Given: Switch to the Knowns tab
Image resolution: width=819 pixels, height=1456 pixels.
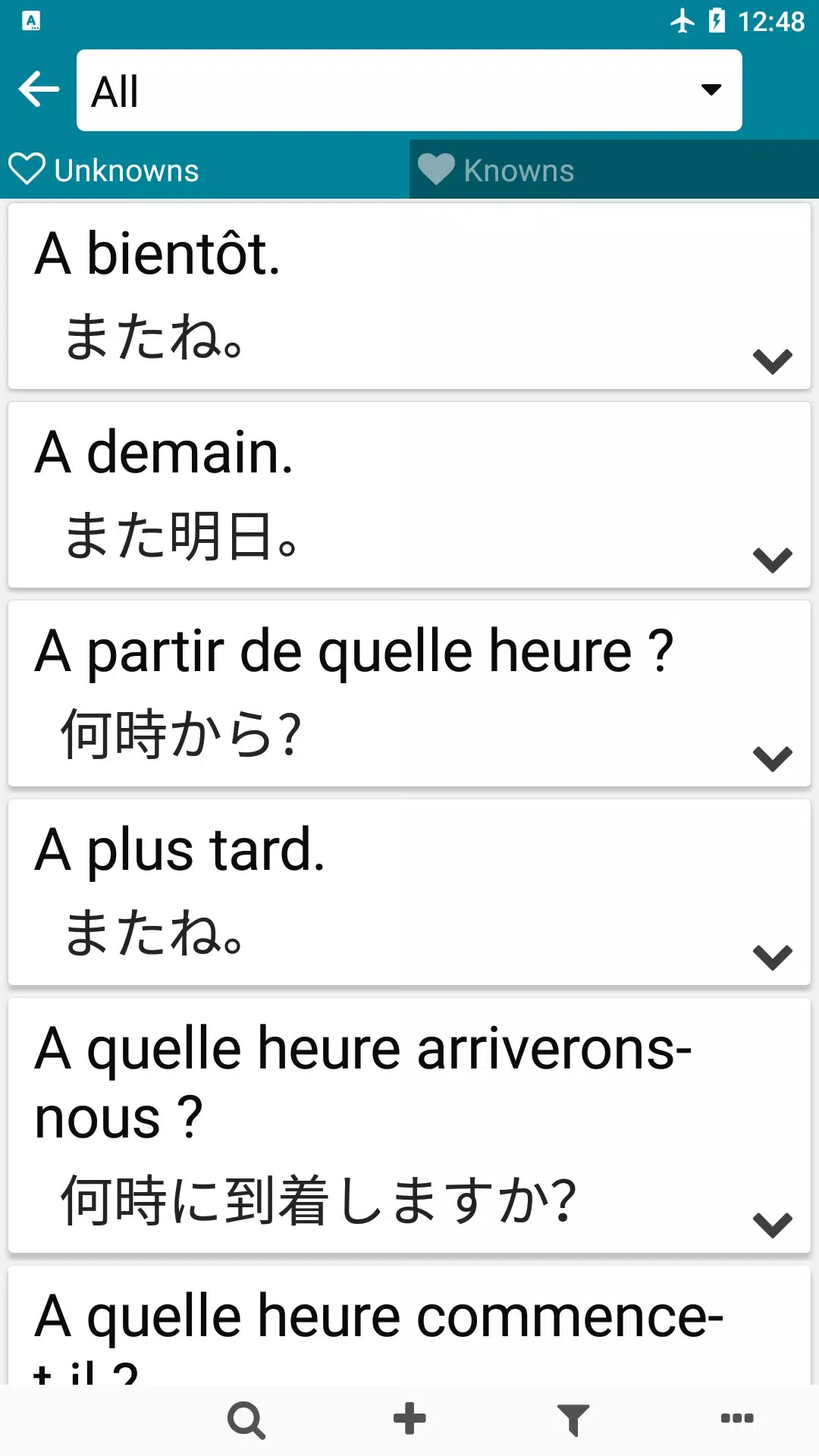Looking at the screenshot, I should pyautogui.click(x=613, y=170).
